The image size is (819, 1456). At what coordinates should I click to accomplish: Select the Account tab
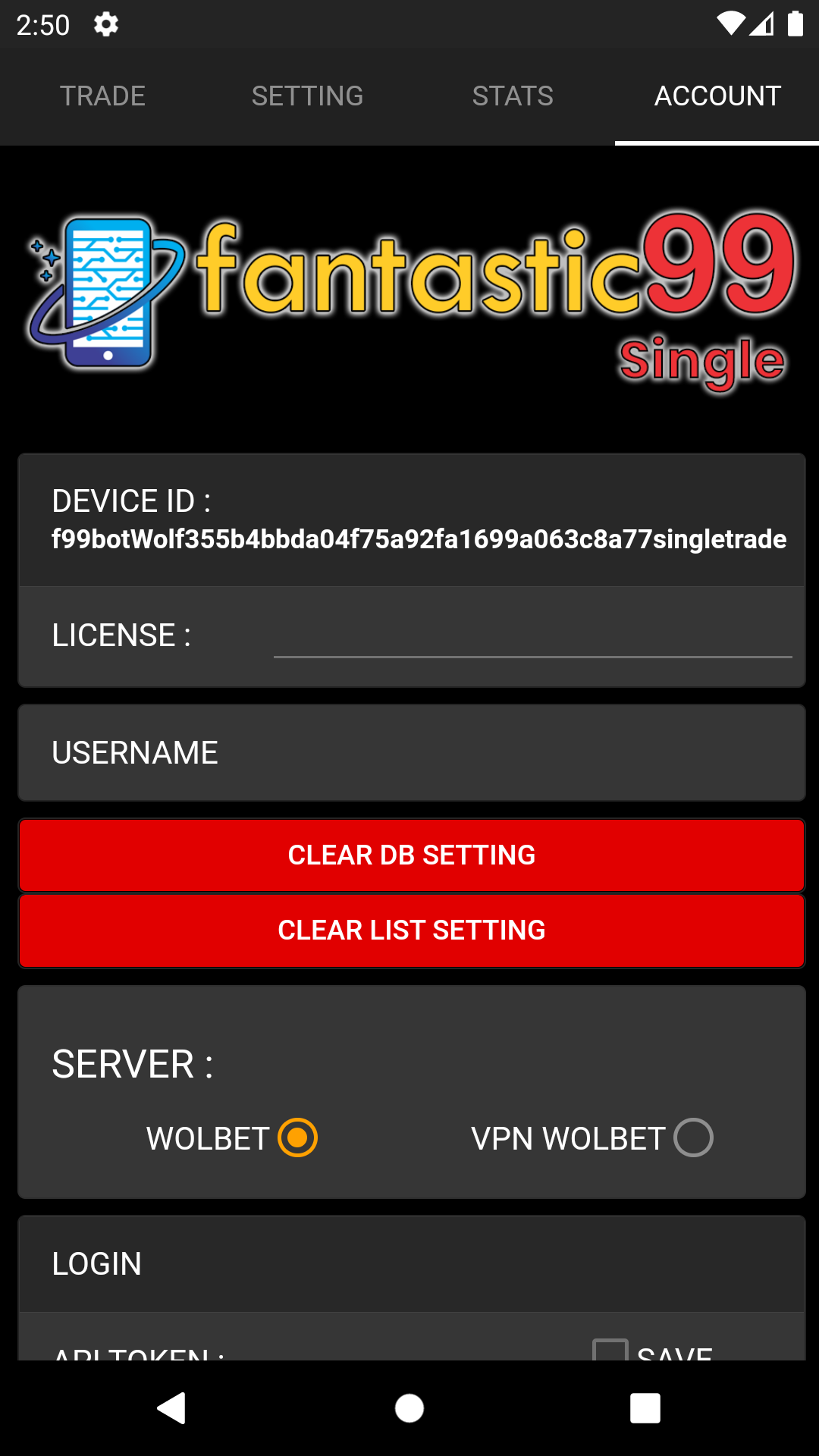click(x=717, y=96)
